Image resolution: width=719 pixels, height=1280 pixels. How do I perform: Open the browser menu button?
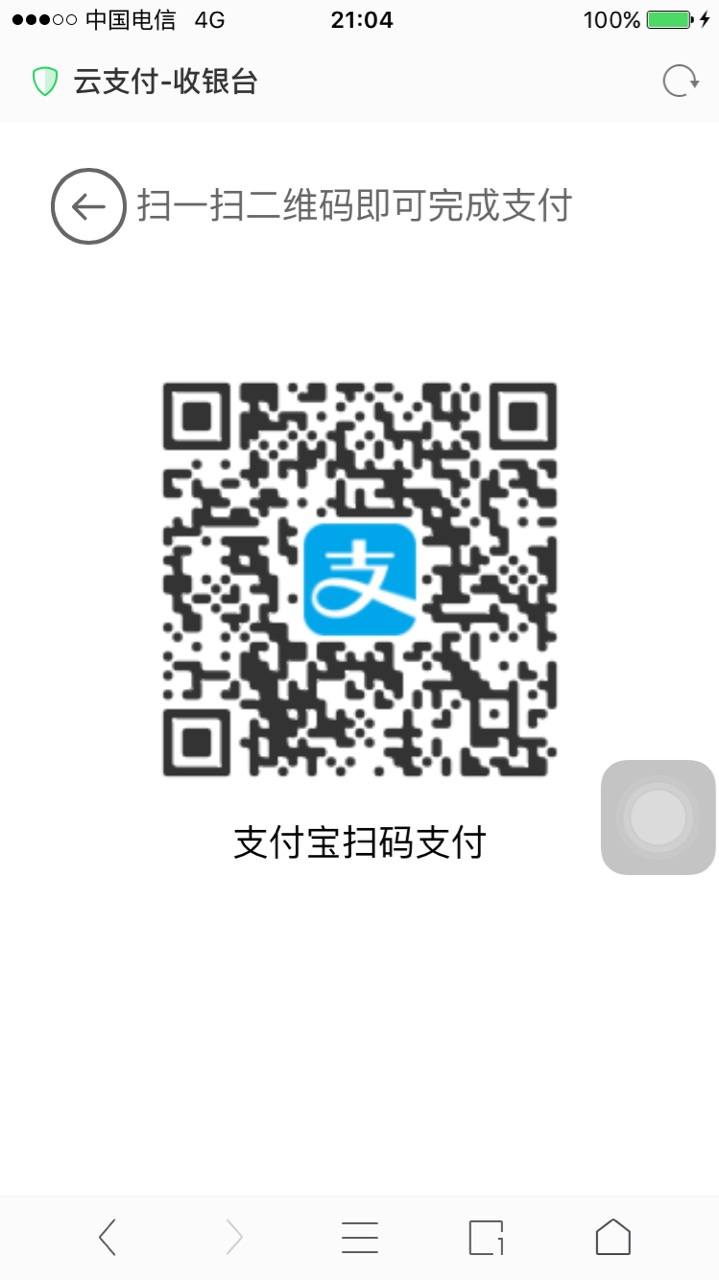[x=359, y=1237]
